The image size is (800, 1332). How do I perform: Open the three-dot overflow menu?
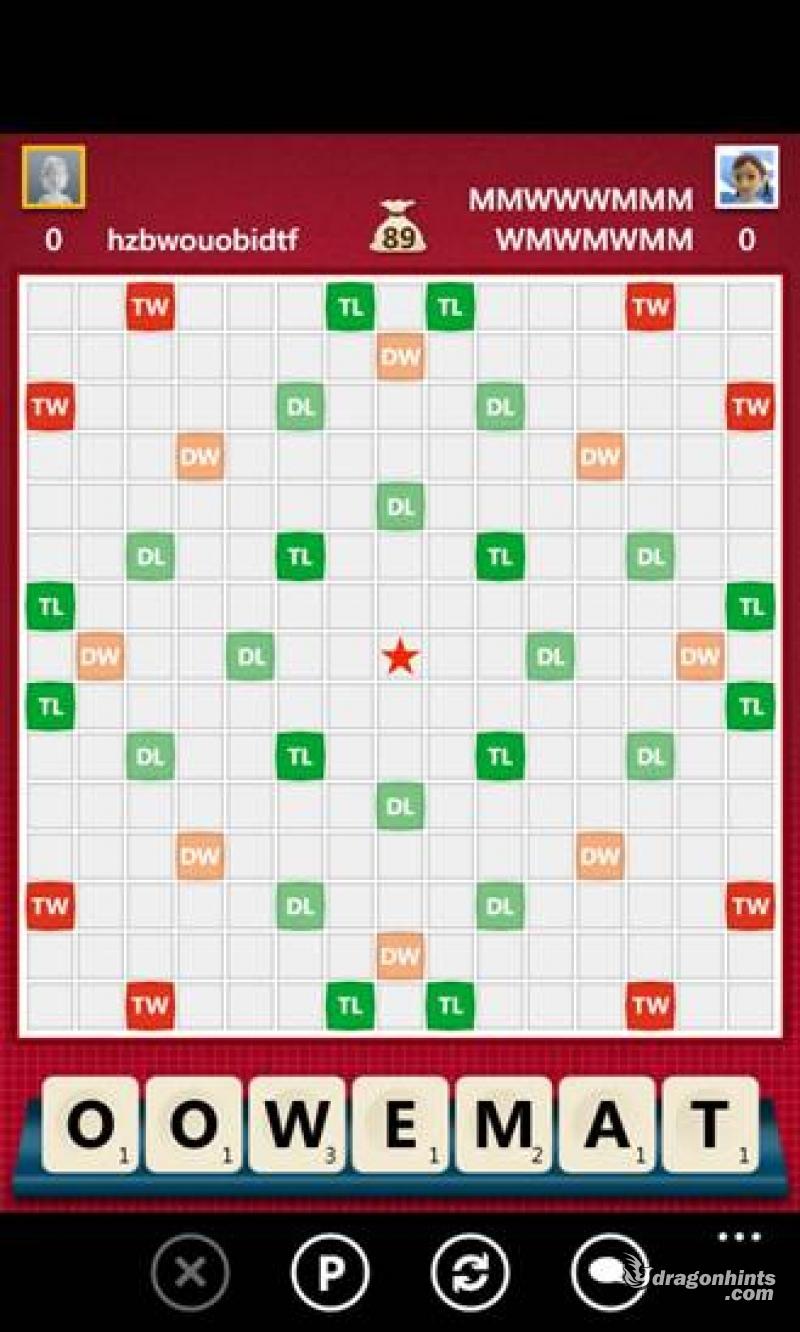(x=739, y=1237)
